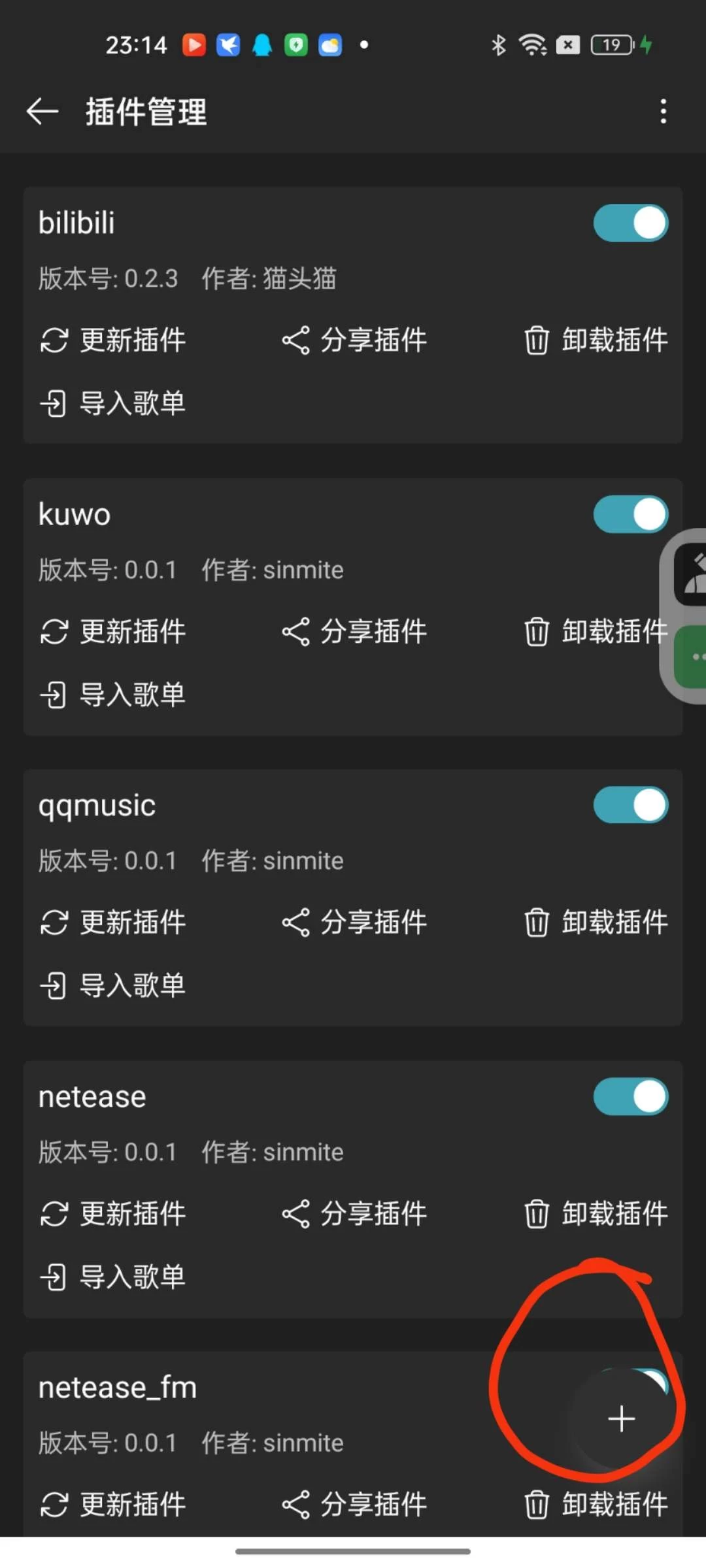
Task: Tap 更新插件 for netease
Action: tap(113, 1213)
